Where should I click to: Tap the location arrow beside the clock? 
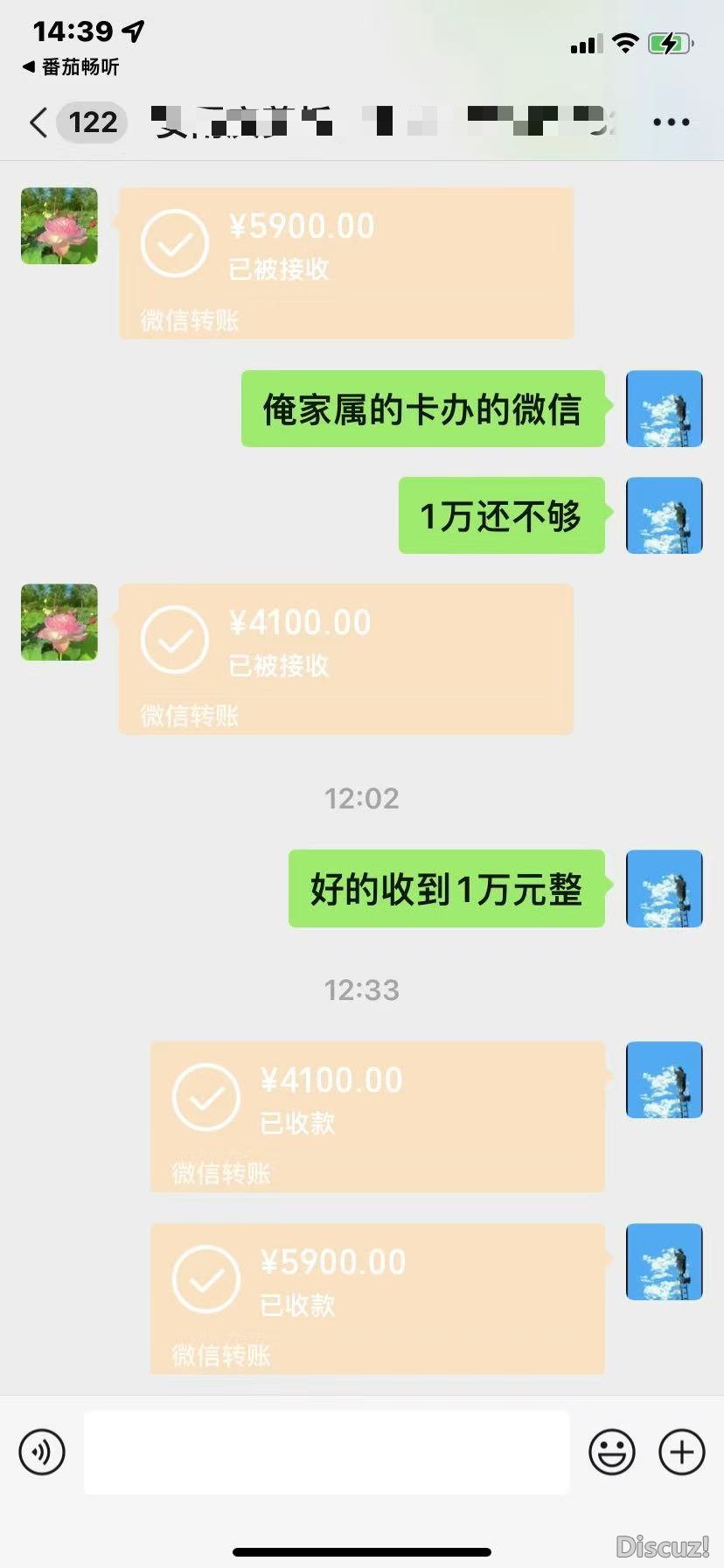point(133,31)
